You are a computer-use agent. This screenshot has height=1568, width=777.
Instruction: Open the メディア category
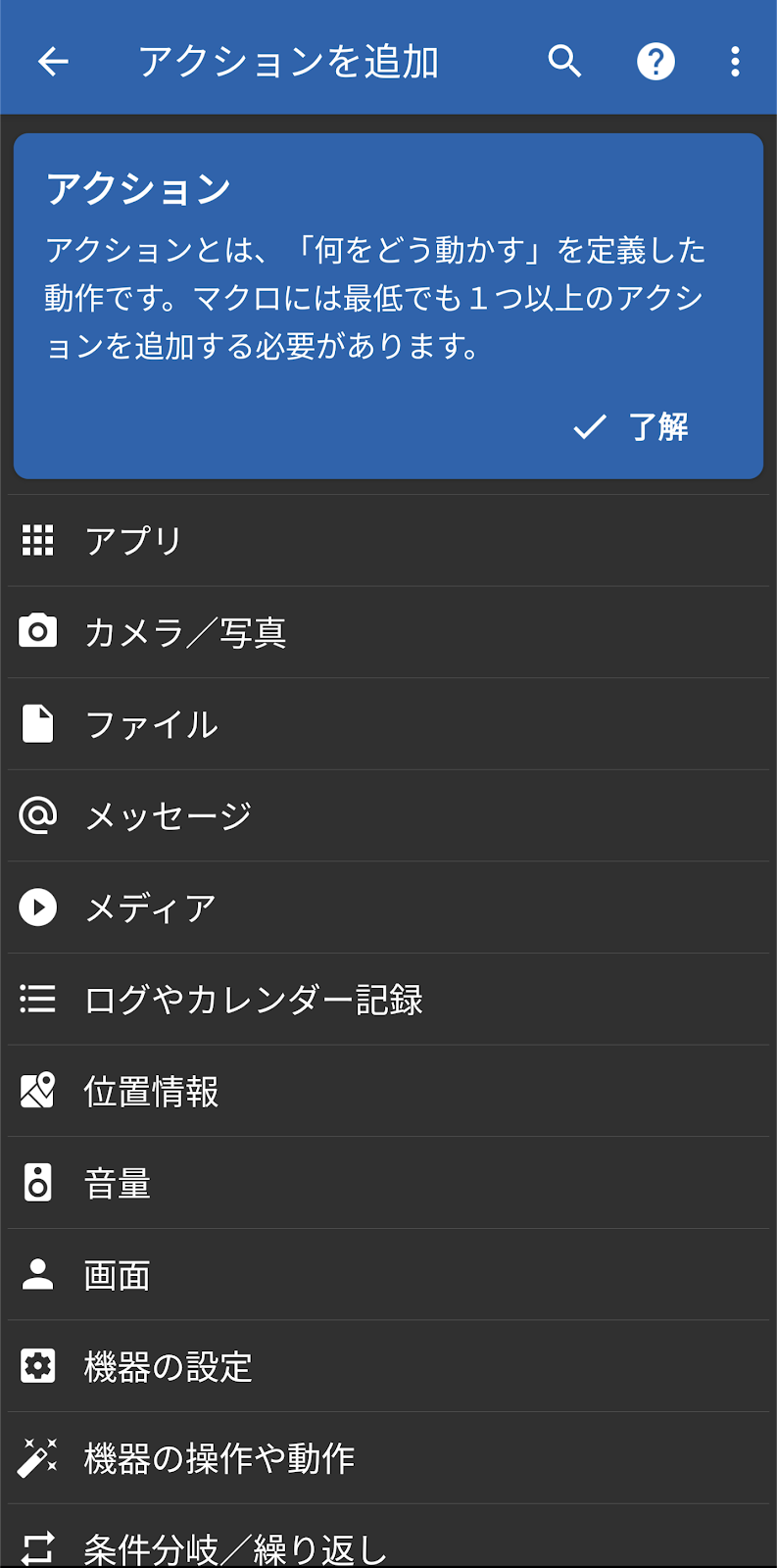(388, 907)
